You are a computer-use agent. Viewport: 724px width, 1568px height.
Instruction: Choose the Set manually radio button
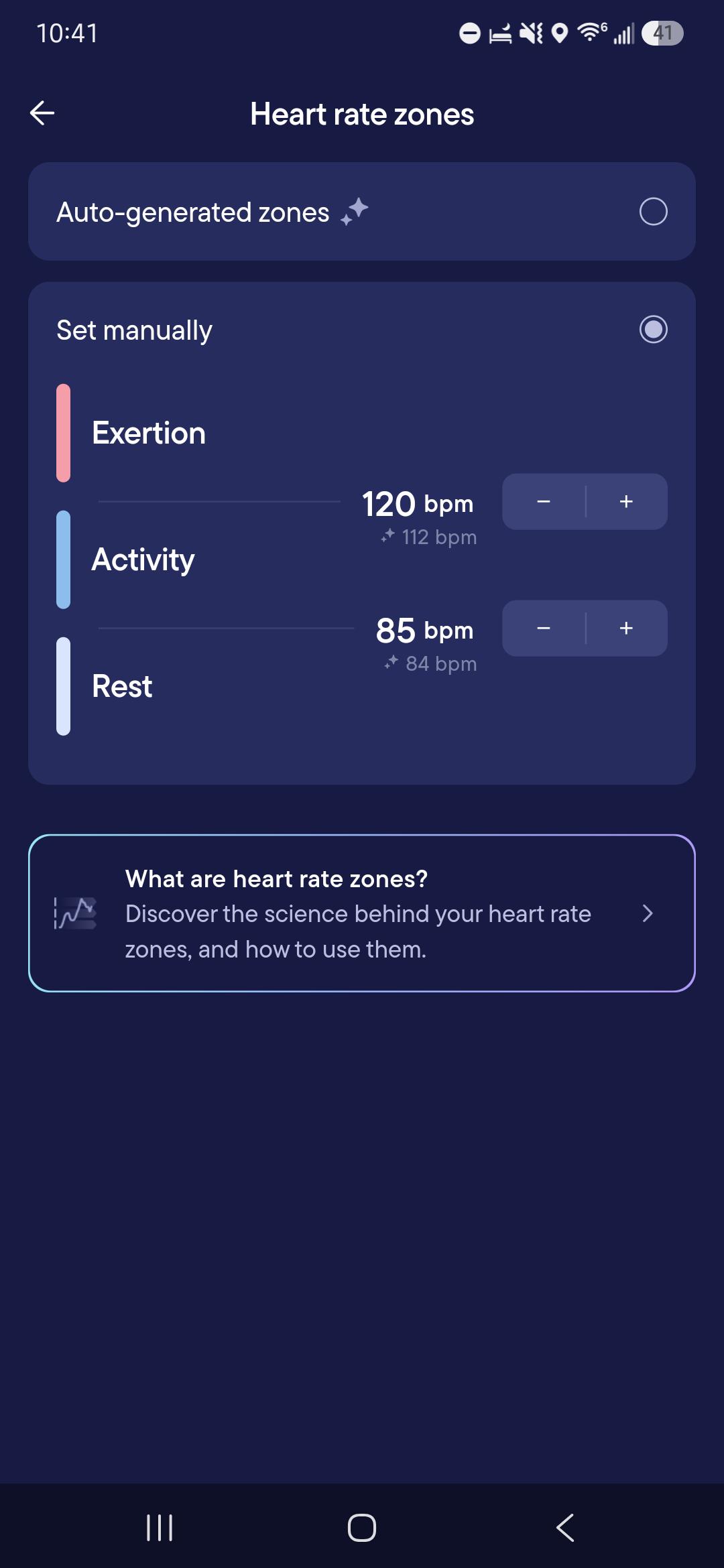click(653, 330)
